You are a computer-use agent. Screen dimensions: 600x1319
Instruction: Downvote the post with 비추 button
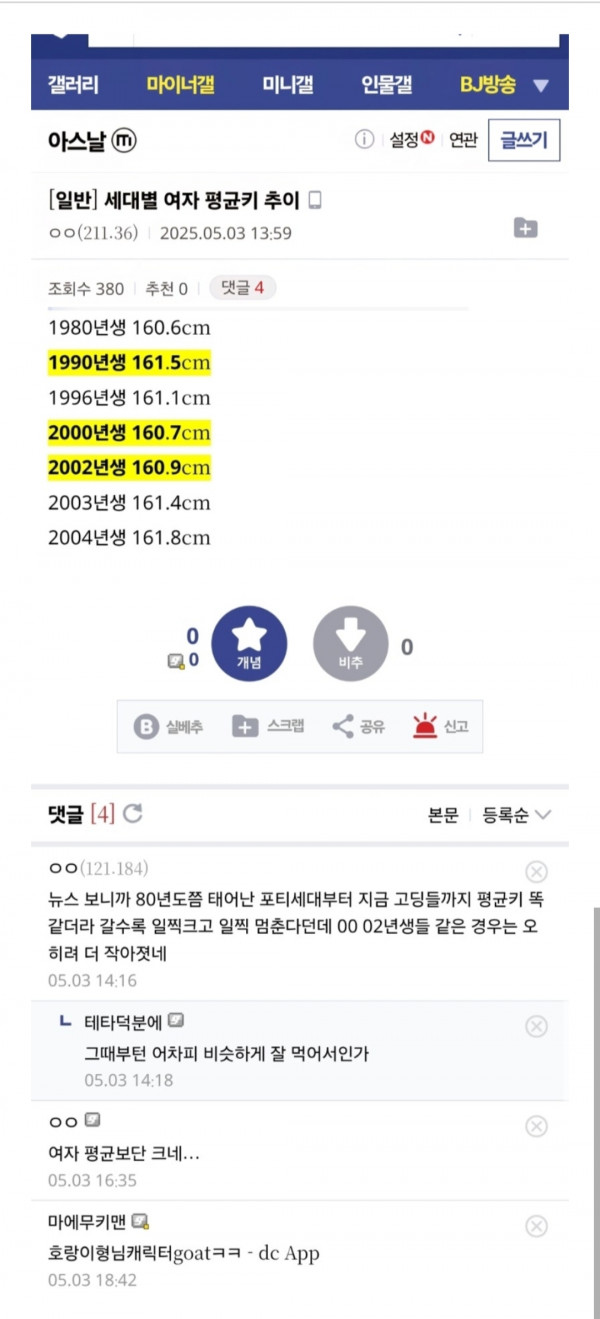(350, 644)
